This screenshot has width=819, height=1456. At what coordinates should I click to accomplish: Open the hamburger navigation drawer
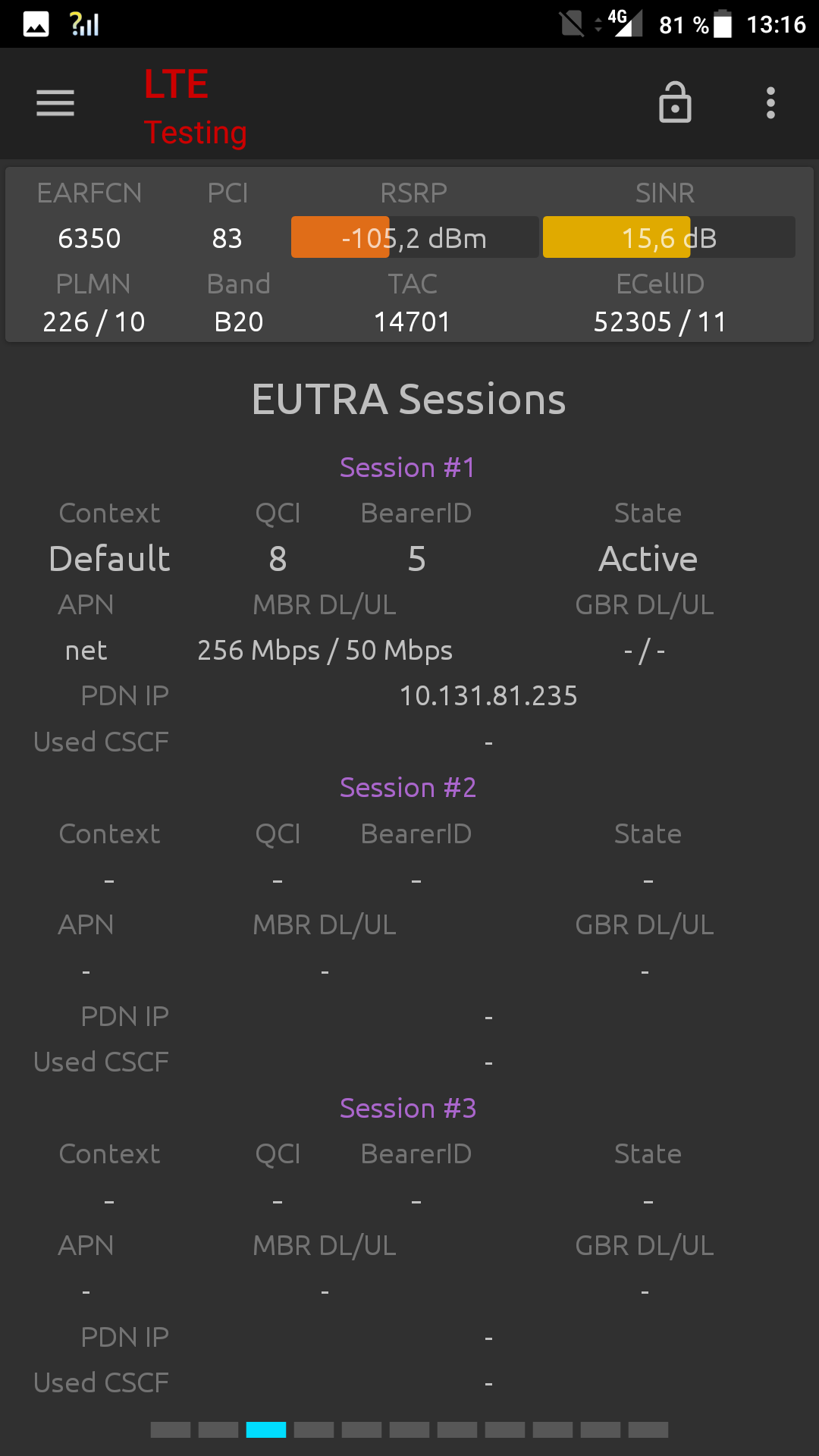click(55, 103)
